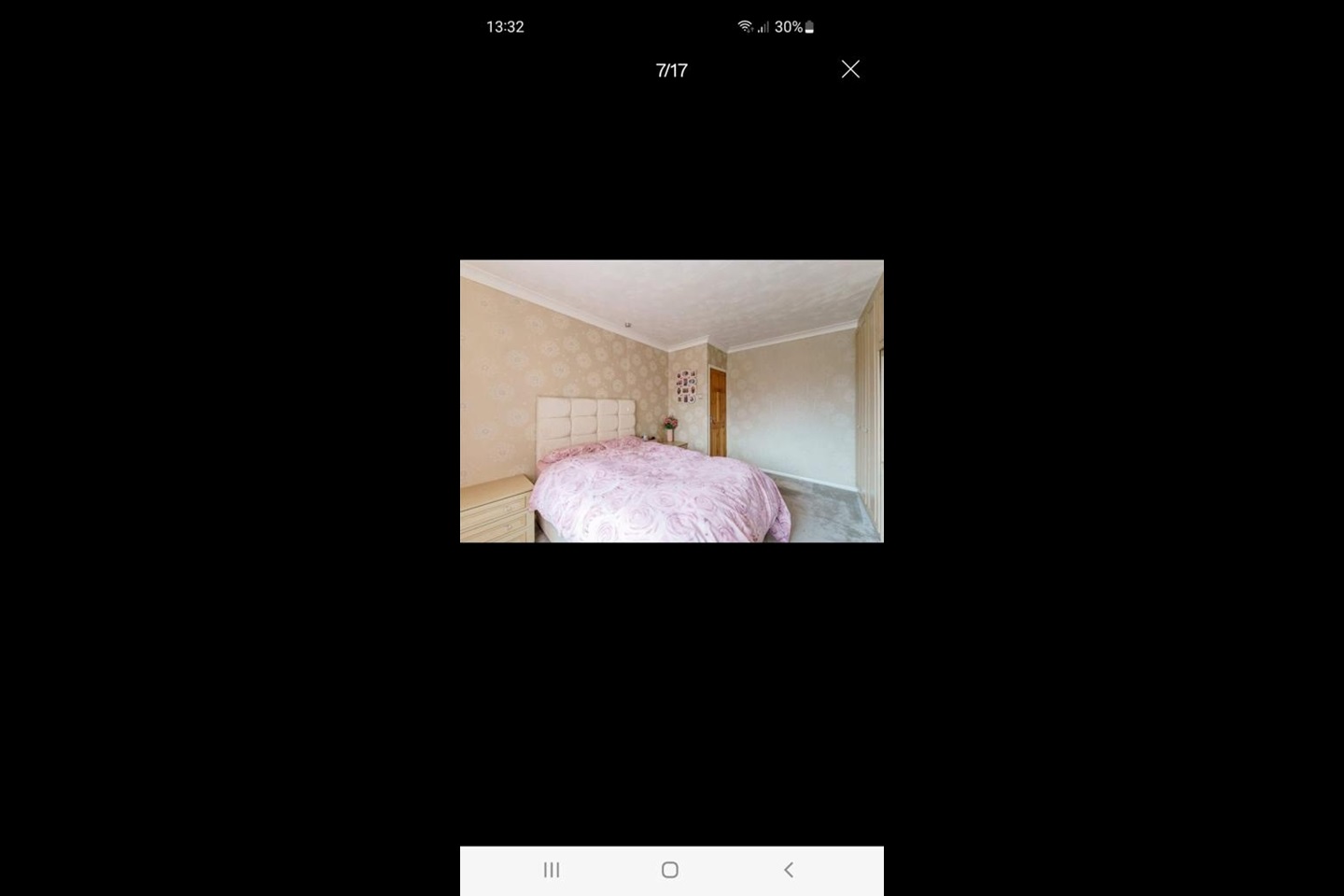The width and height of the screenshot is (1344, 896).
Task: Tap the bedroom photo
Action: tap(671, 400)
